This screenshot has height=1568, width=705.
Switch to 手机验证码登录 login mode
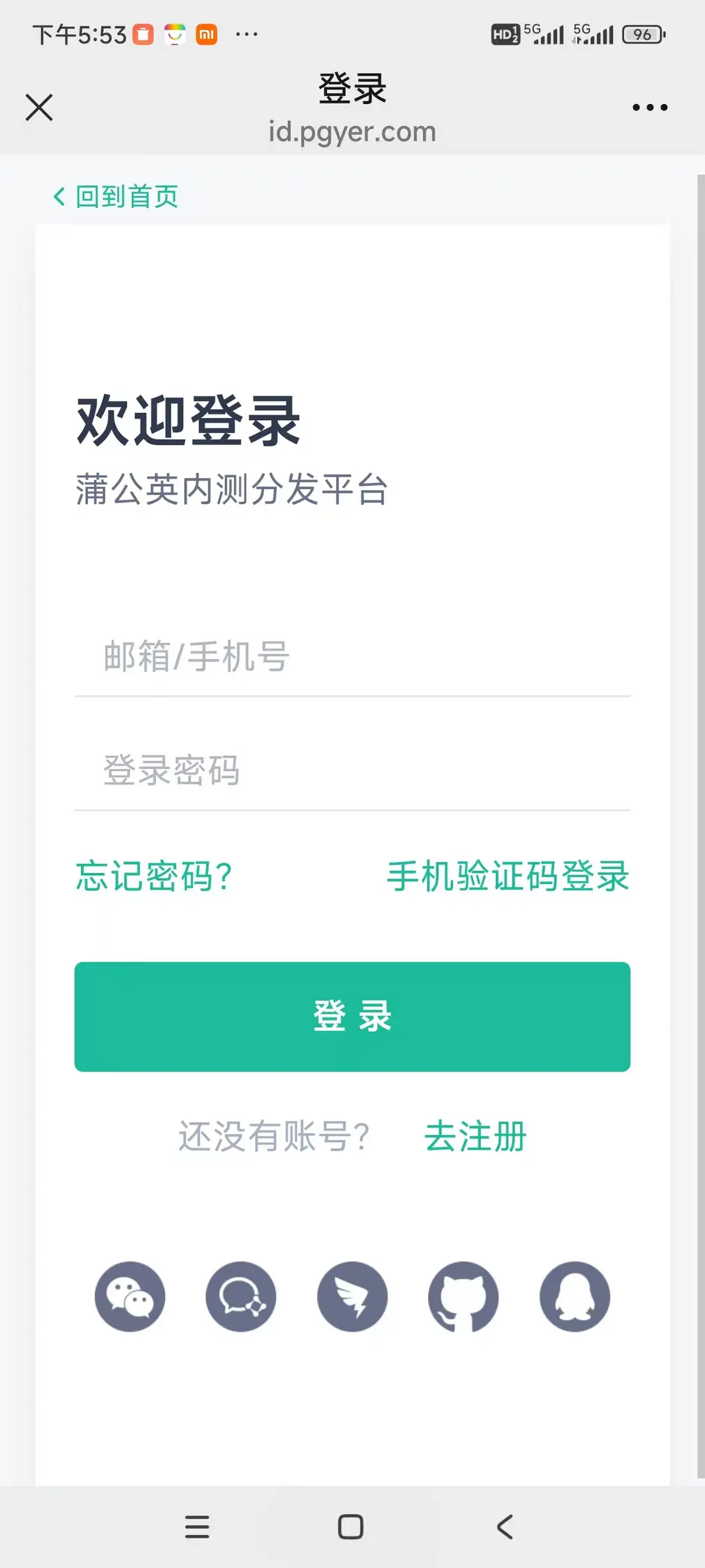(x=507, y=875)
